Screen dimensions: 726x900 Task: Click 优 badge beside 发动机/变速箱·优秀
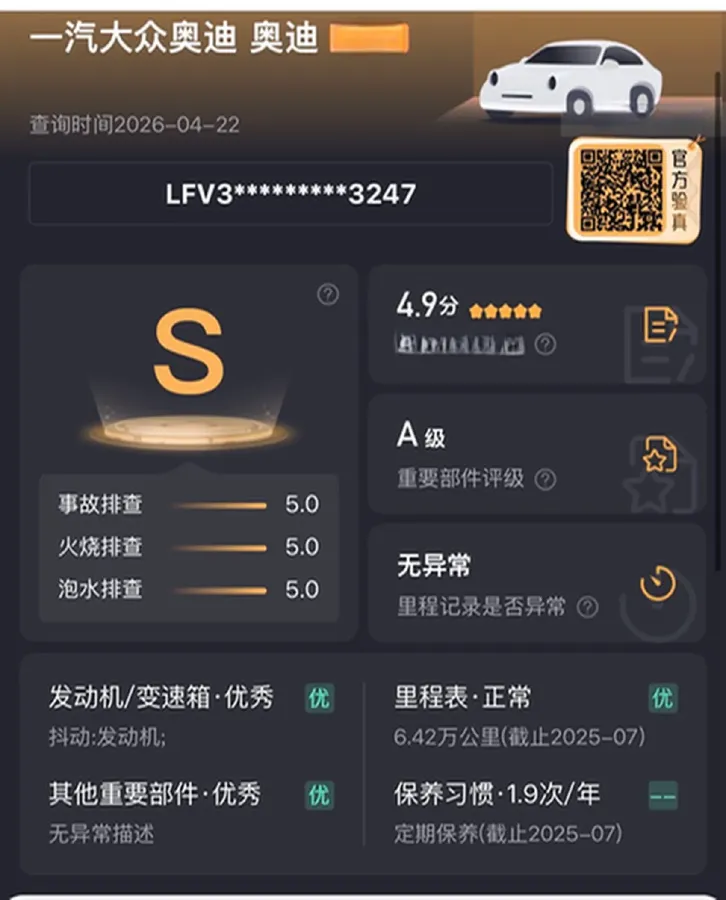(318, 699)
